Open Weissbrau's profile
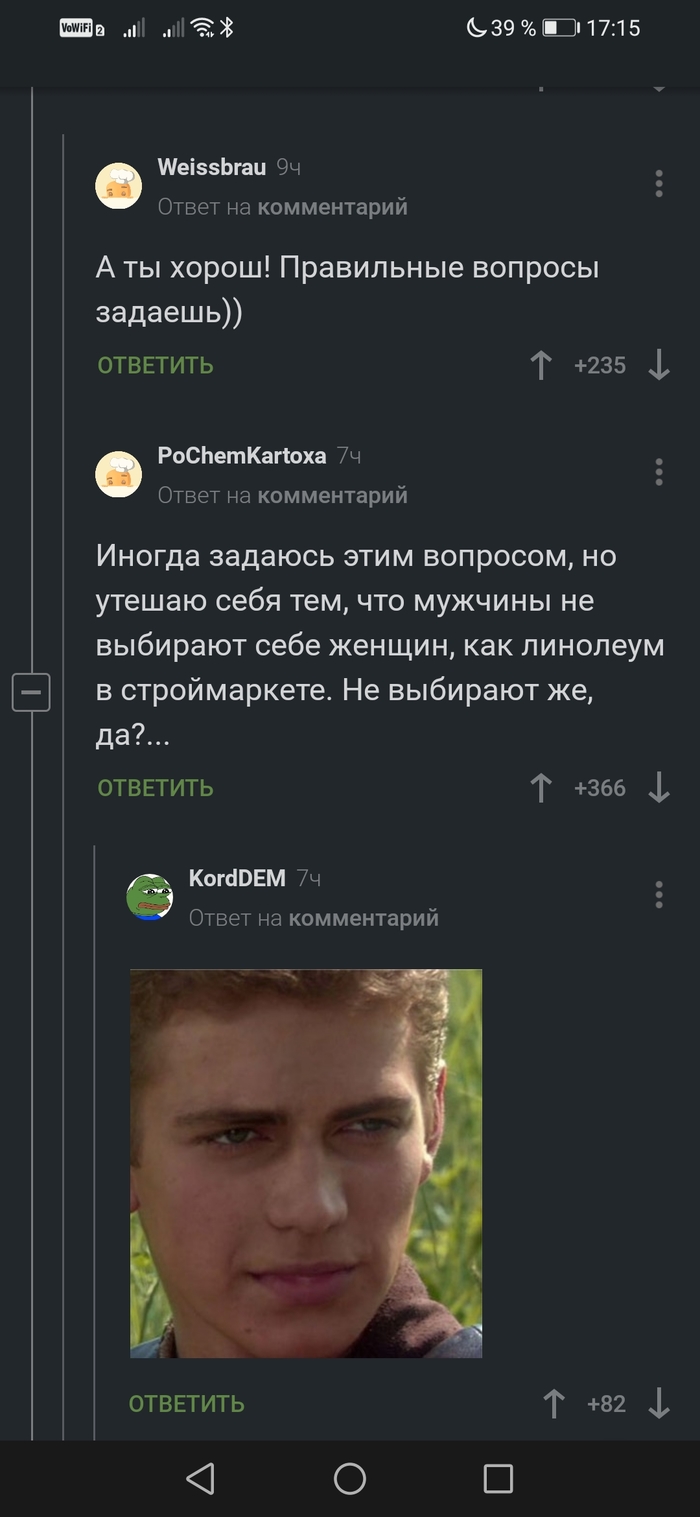Screen dimensions: 700x1517 (x=211, y=167)
